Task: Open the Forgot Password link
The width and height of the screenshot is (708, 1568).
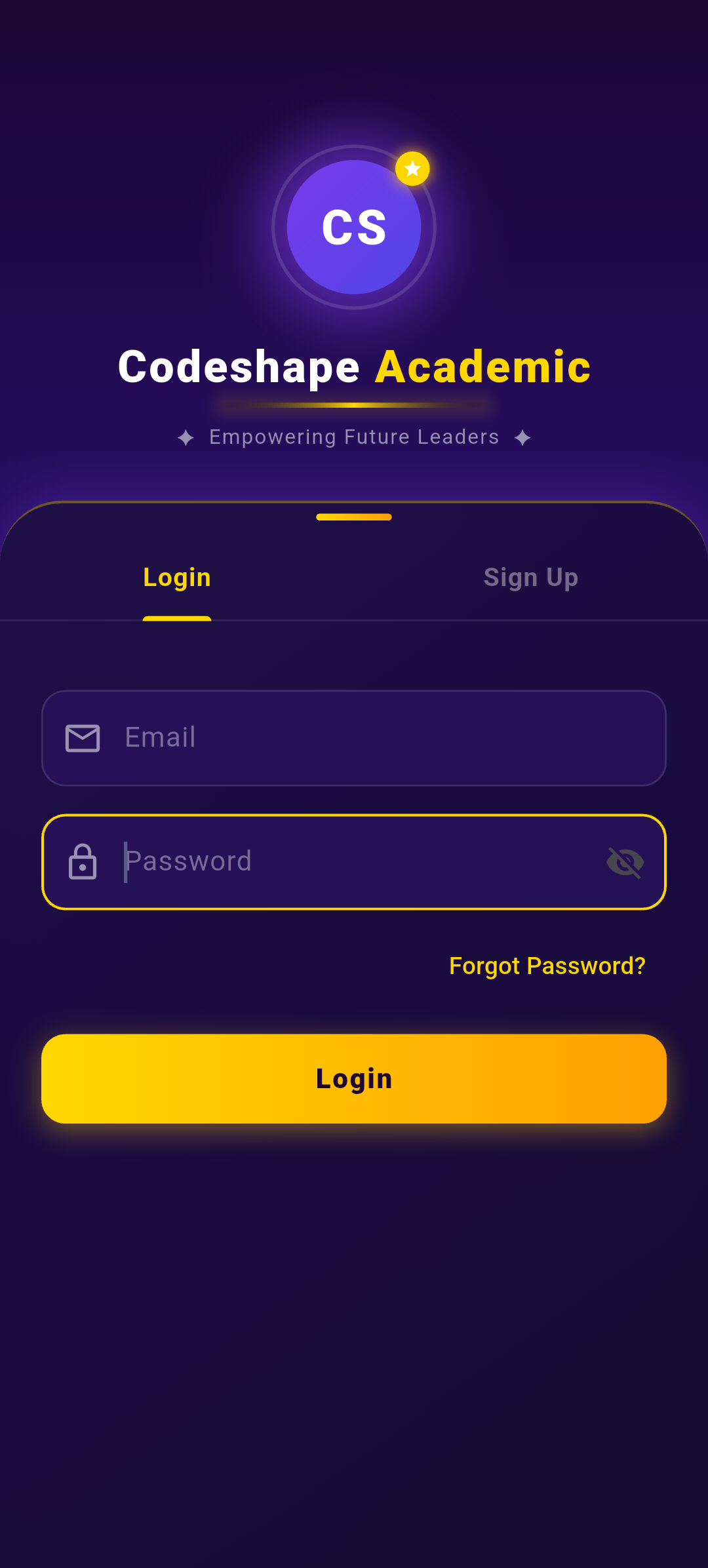Action: 547,966
